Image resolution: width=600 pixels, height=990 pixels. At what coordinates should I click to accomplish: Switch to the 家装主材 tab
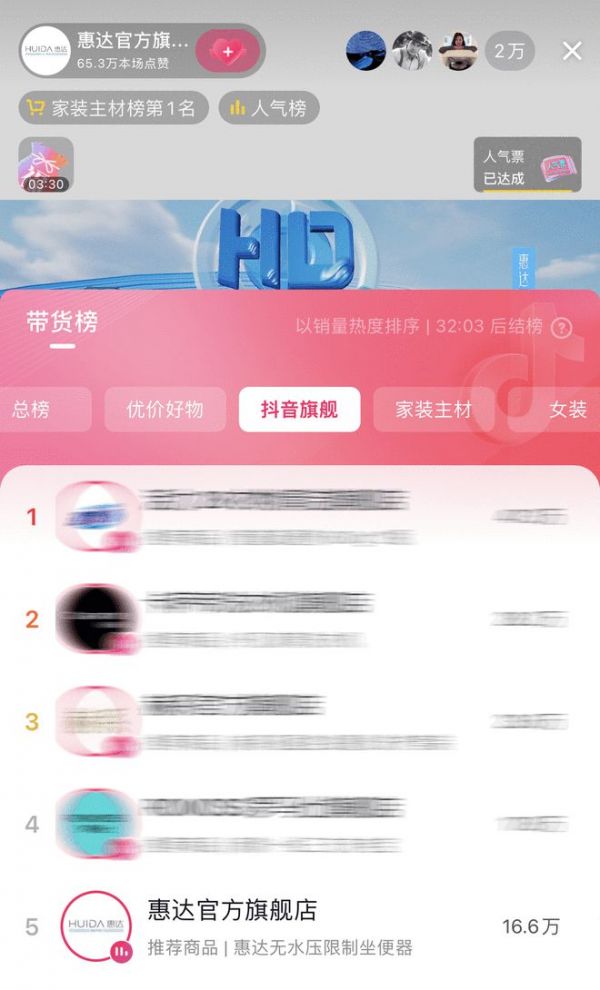(x=433, y=409)
